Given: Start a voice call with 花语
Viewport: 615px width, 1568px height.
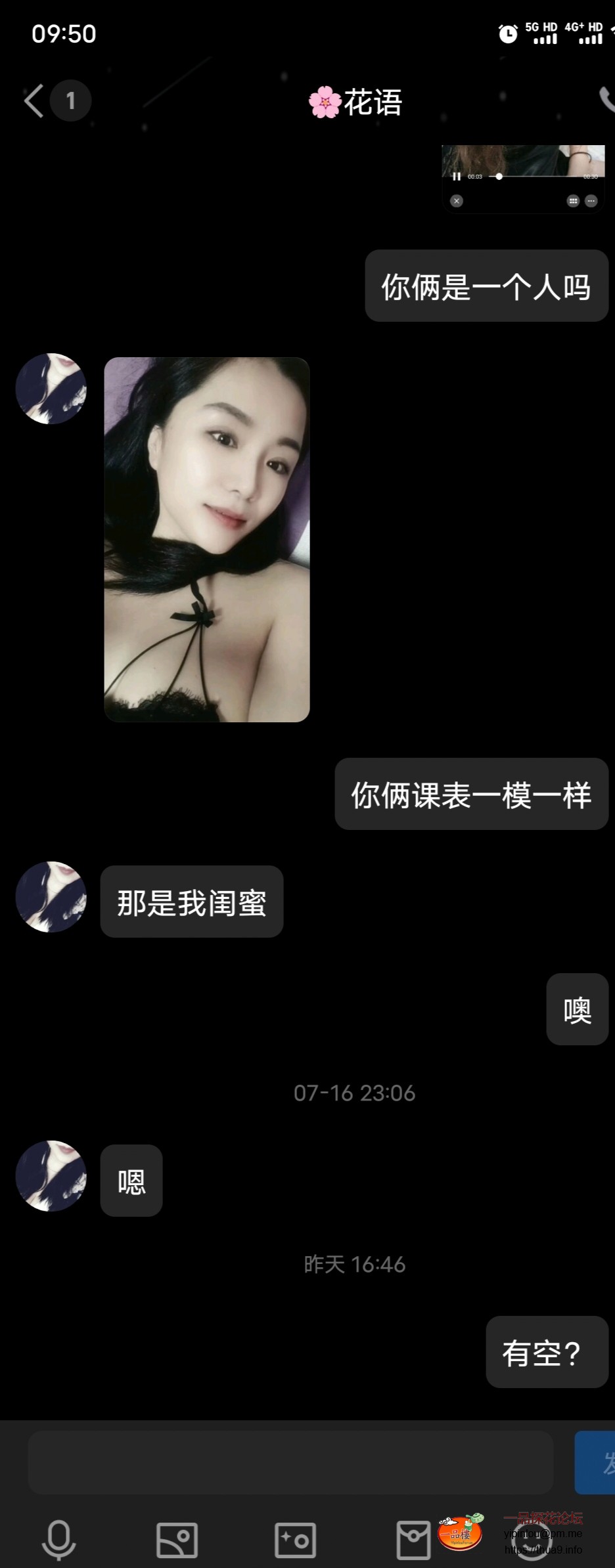Looking at the screenshot, I should [x=606, y=100].
